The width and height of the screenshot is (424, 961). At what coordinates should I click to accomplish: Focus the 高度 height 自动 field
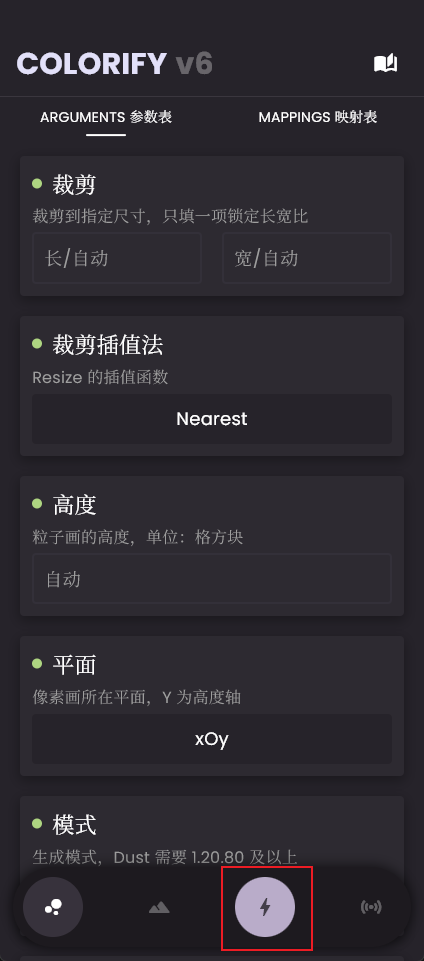tap(212, 579)
